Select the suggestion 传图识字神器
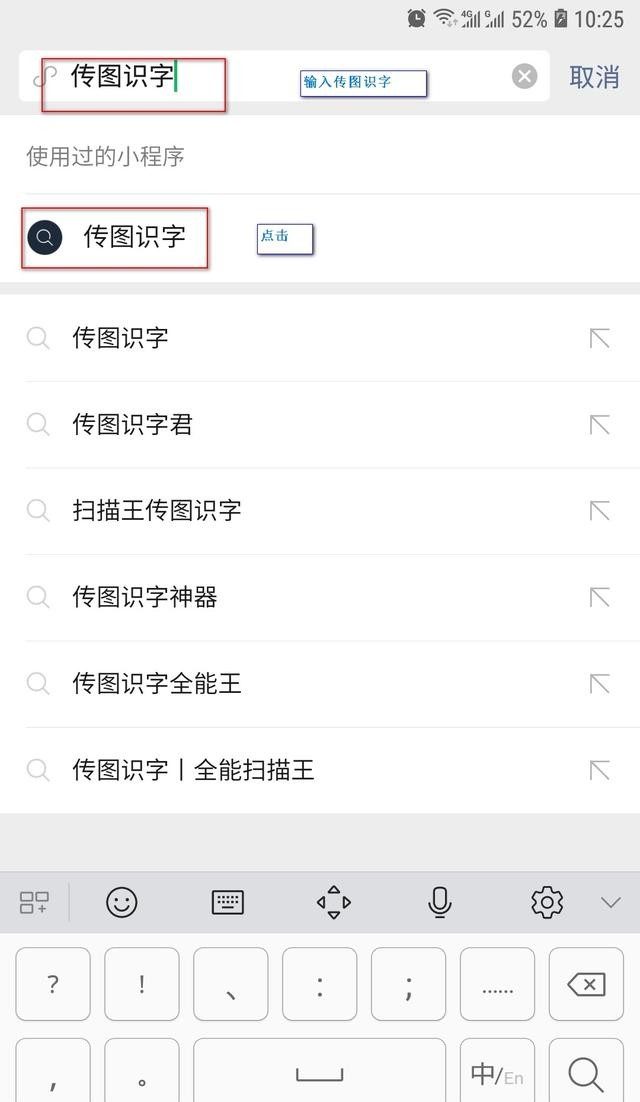Viewport: 640px width, 1102px height. pos(320,597)
